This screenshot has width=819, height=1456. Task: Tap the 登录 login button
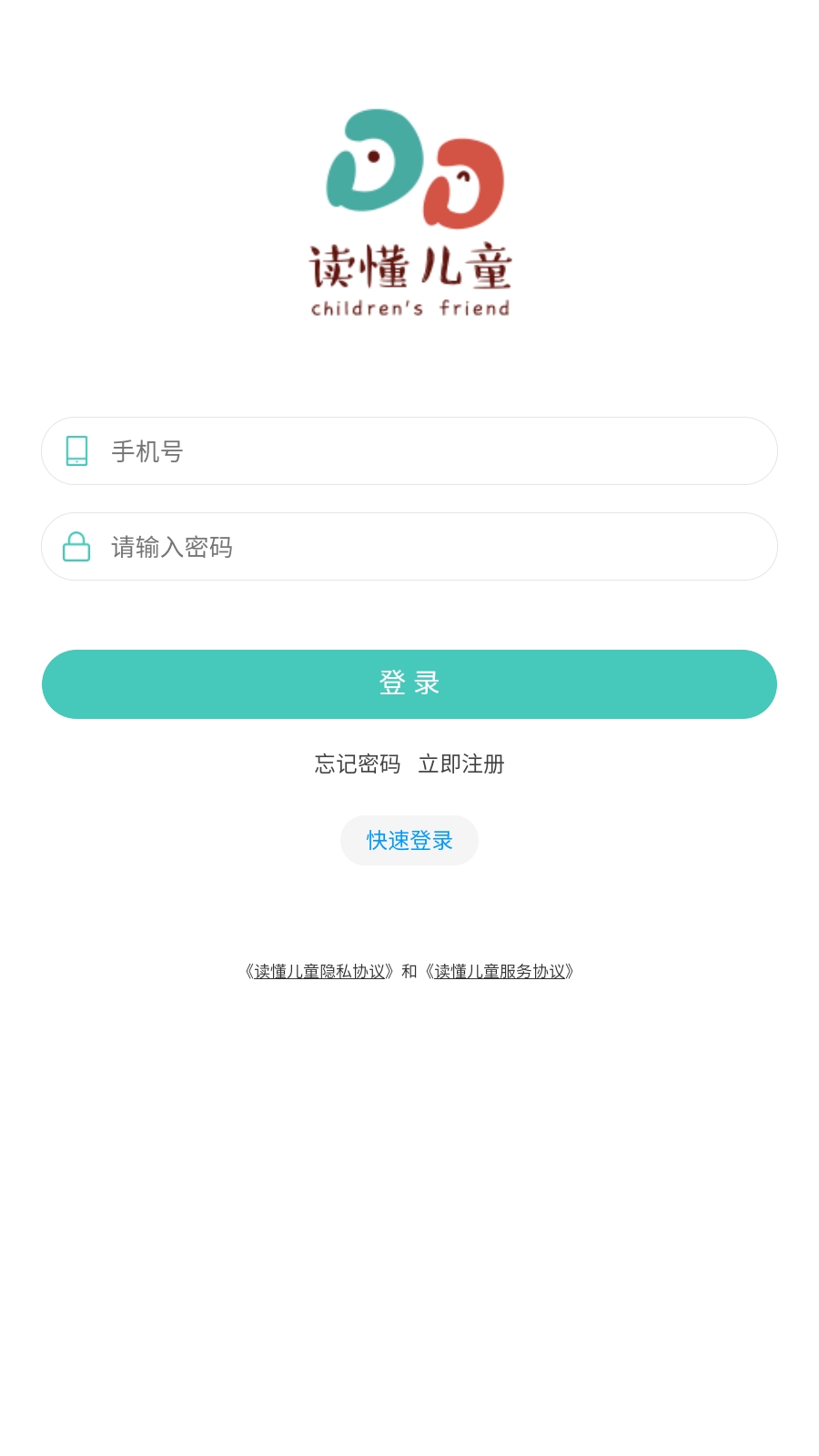(409, 684)
